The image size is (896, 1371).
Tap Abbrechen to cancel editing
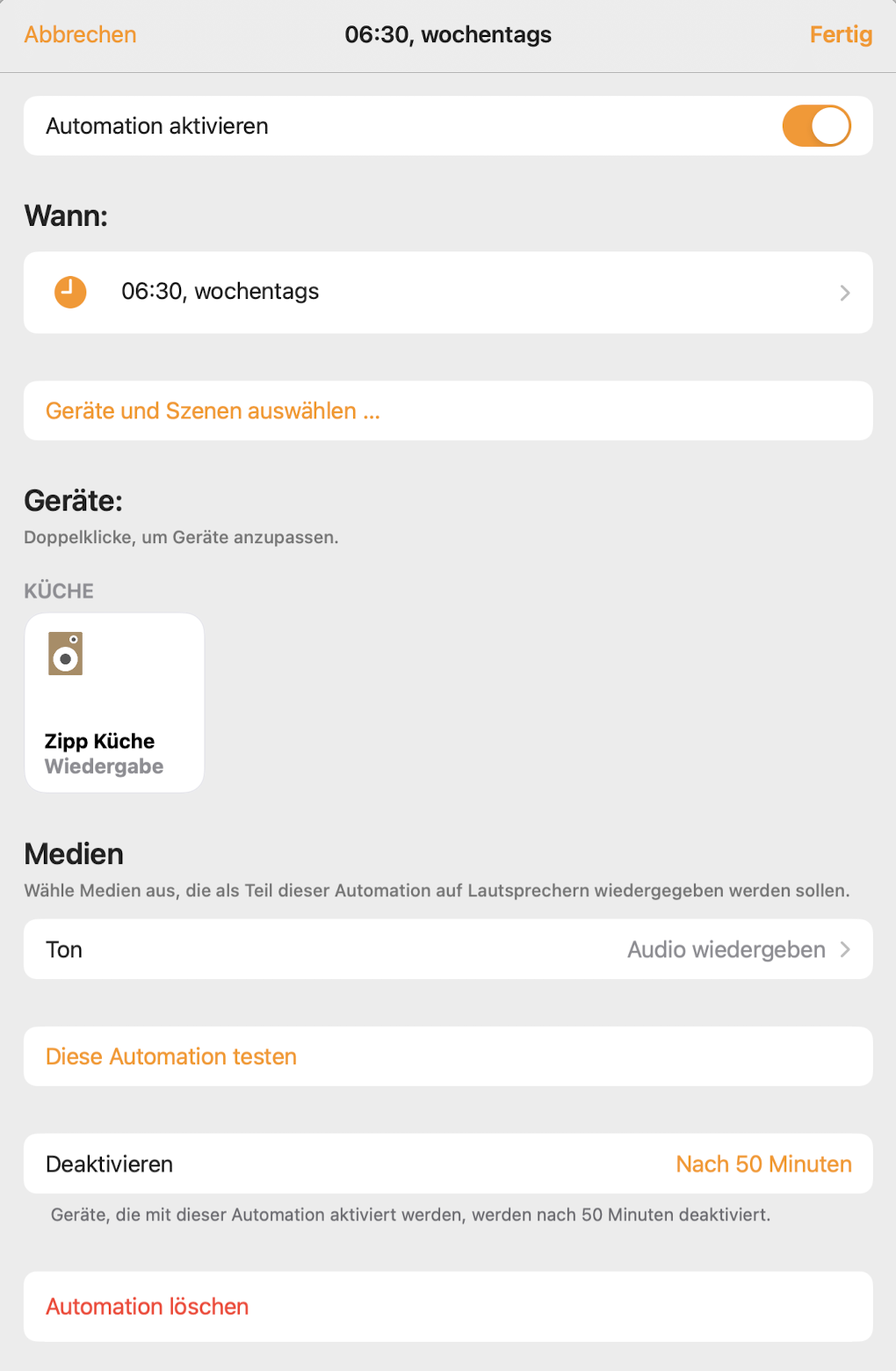point(80,34)
